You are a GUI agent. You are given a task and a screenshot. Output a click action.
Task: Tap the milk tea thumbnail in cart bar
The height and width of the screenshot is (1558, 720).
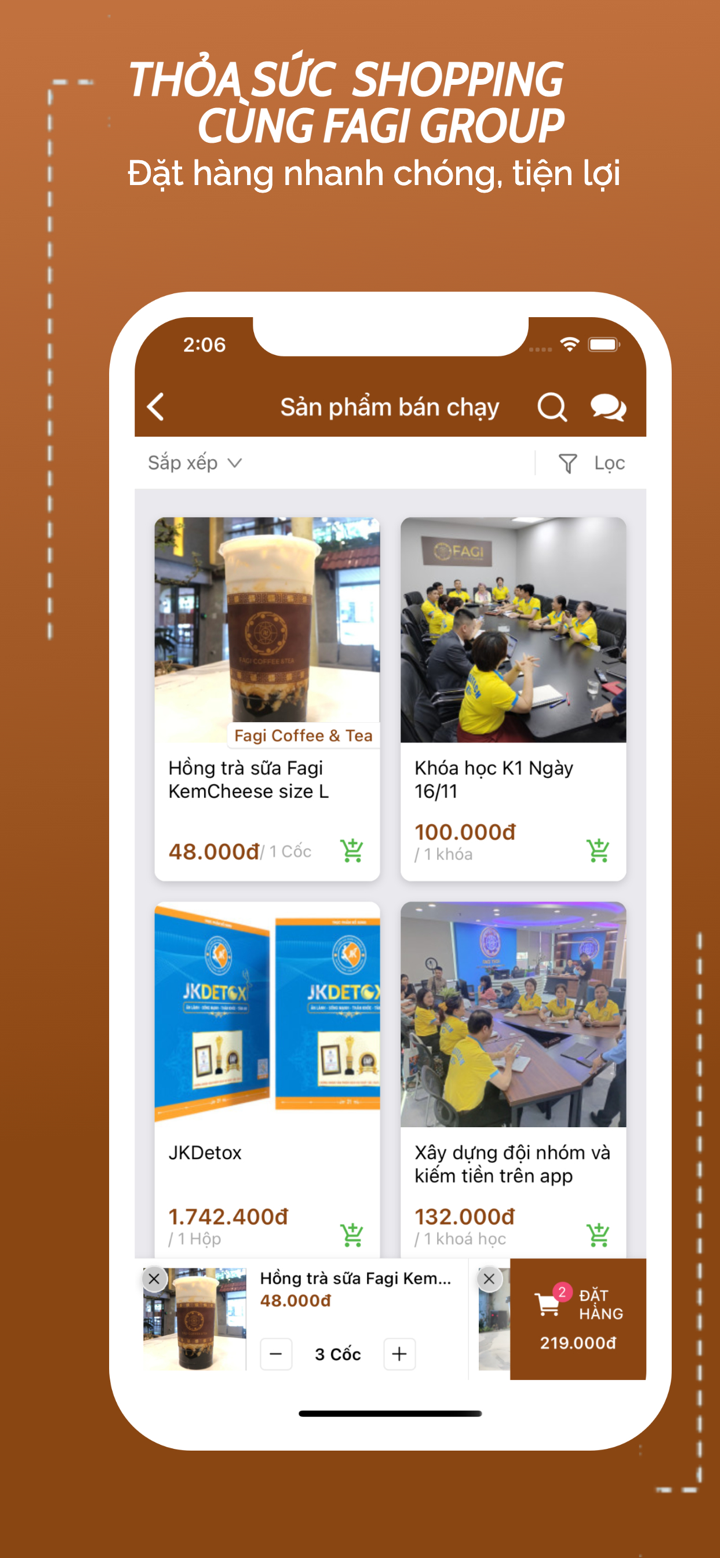pyautogui.click(x=193, y=1319)
